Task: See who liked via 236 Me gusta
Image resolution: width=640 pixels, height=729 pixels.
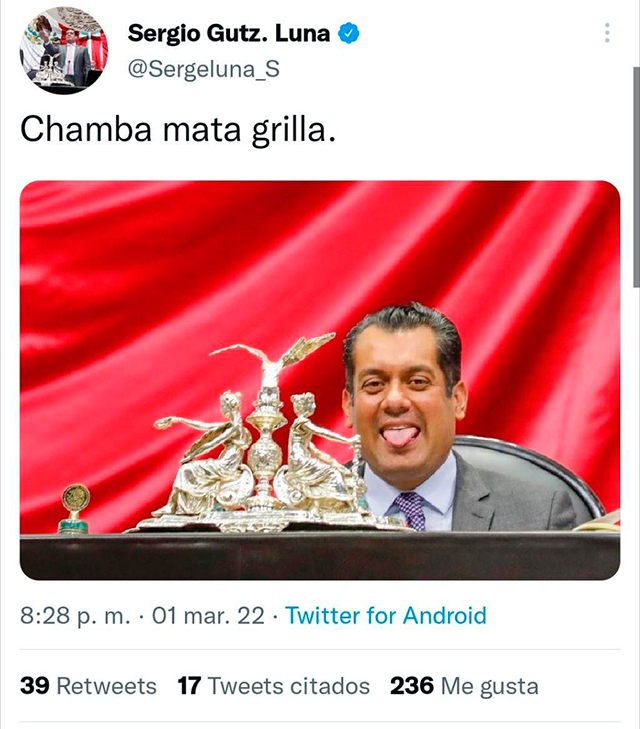Action: click(464, 686)
